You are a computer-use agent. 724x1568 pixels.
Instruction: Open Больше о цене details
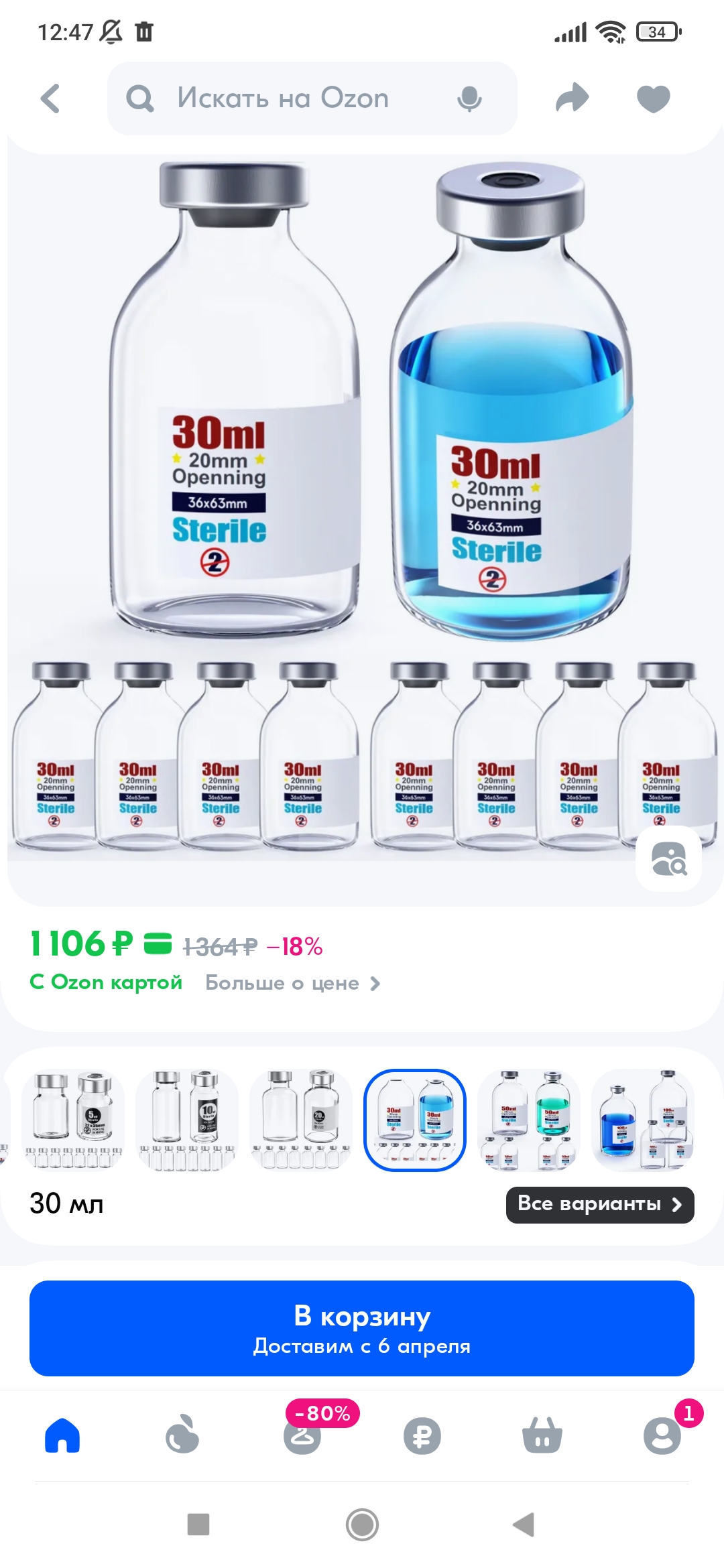point(292,983)
